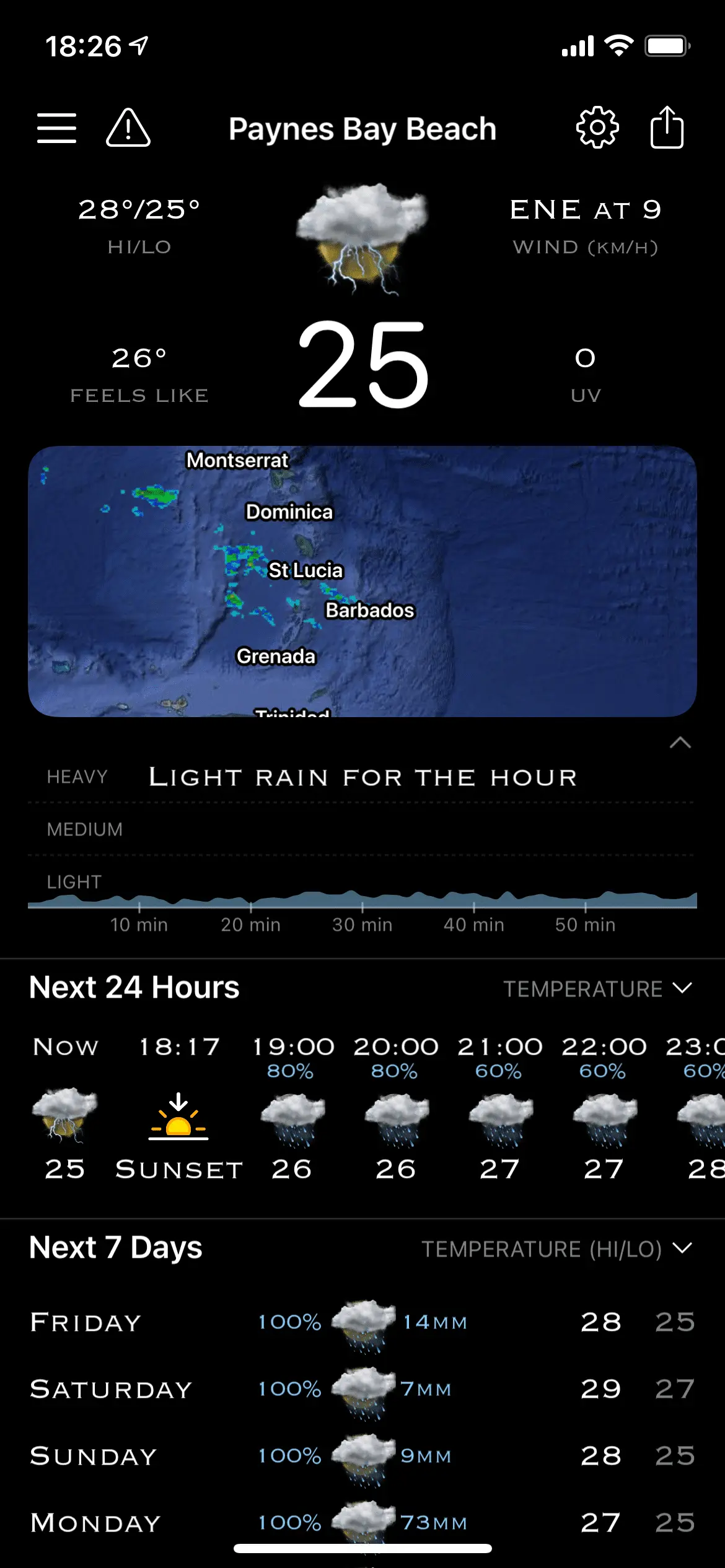Open Sunday's forecast details

point(362,1456)
